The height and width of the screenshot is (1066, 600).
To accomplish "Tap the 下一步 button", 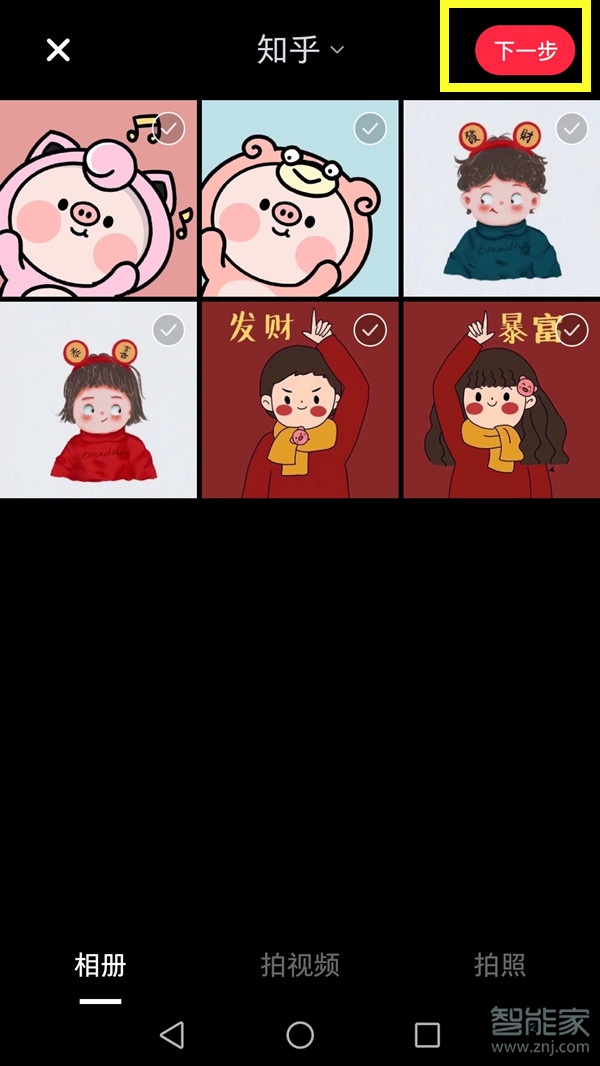I will (525, 51).
